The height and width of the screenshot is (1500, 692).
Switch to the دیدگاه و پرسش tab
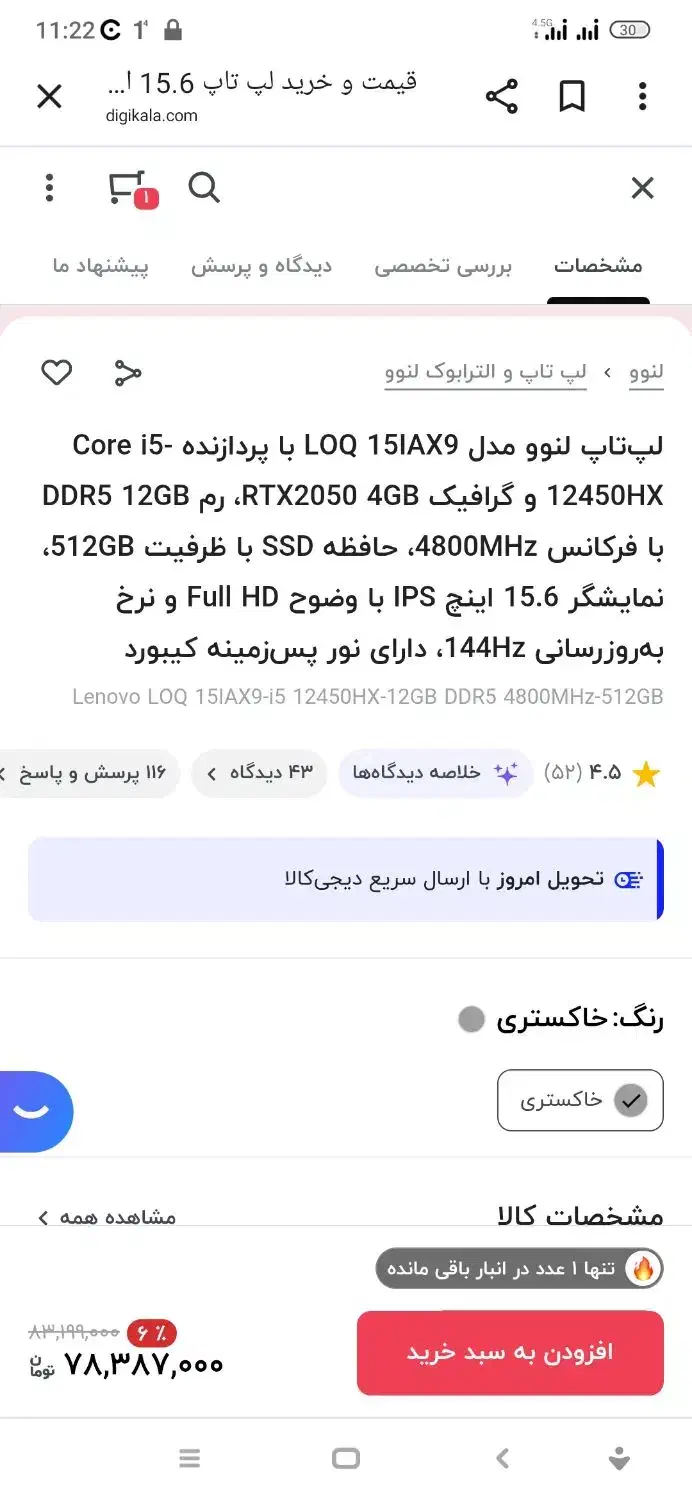[x=262, y=266]
